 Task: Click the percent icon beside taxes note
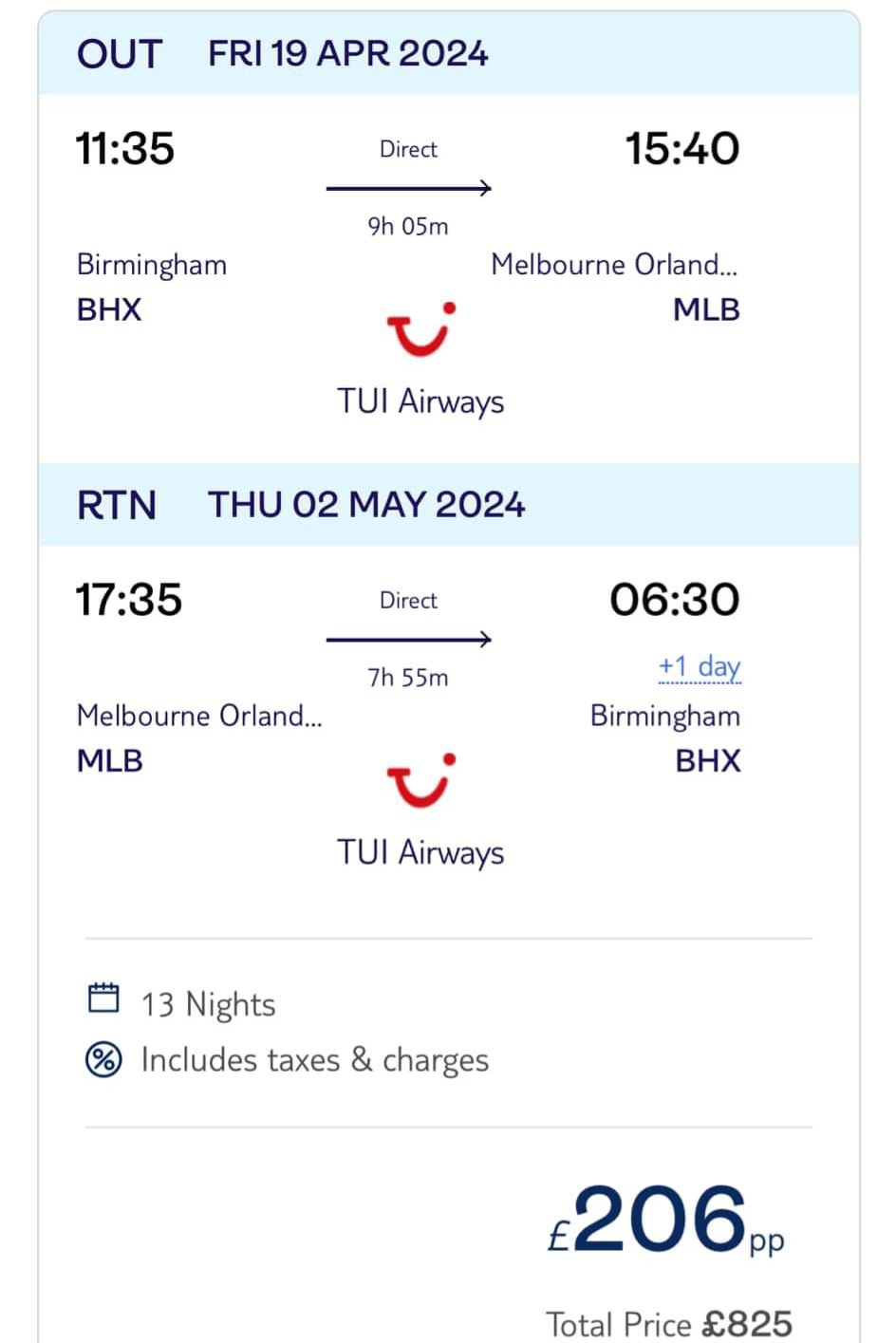coord(102,1058)
